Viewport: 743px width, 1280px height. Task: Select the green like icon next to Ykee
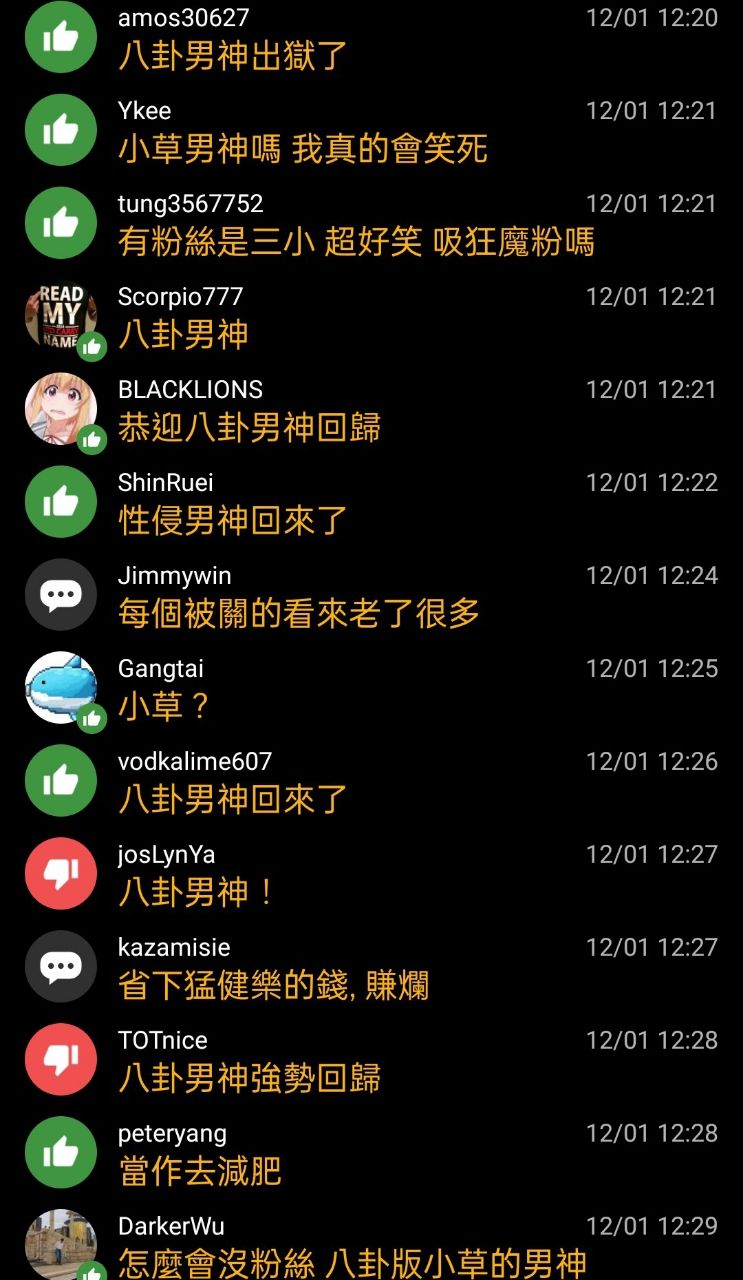(60, 130)
